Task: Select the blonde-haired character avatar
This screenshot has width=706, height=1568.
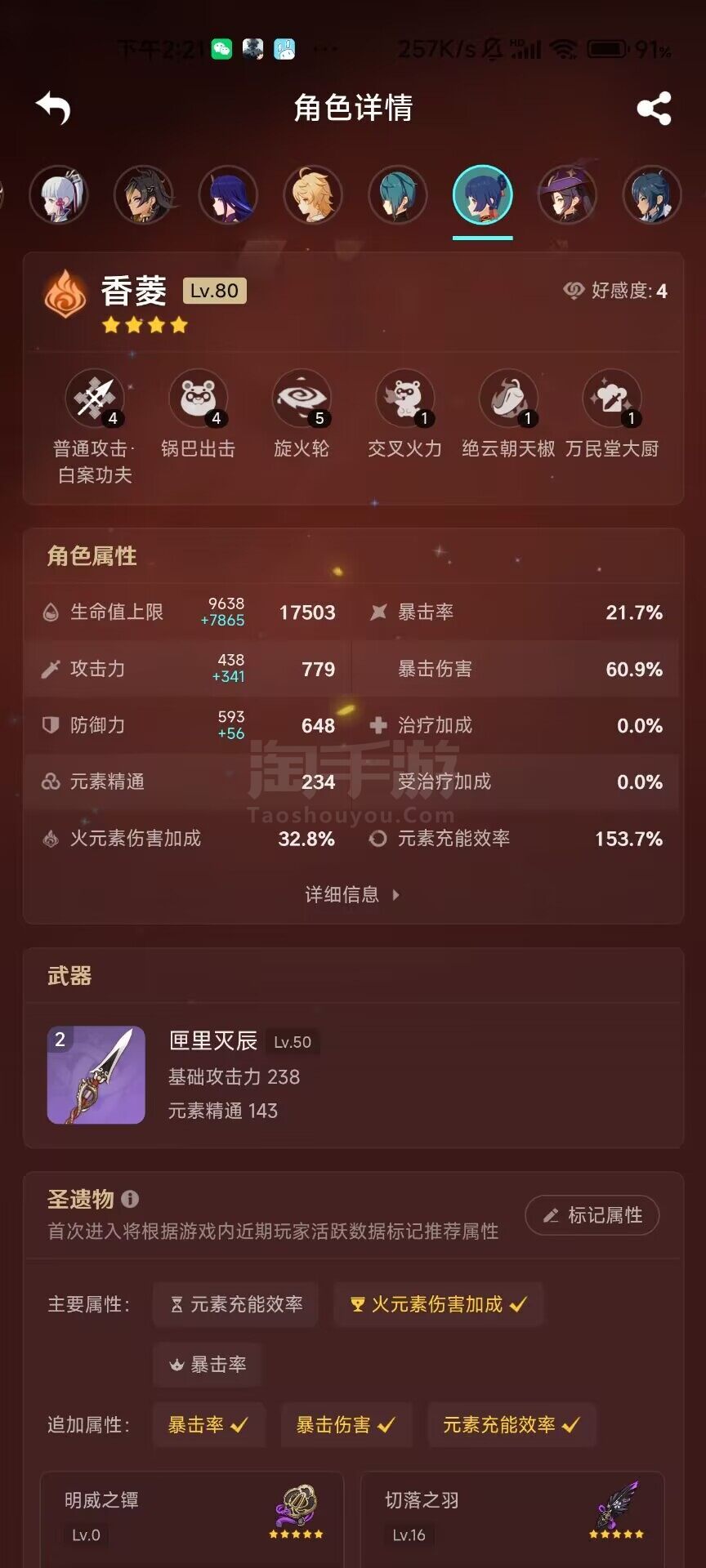Action: tap(313, 195)
